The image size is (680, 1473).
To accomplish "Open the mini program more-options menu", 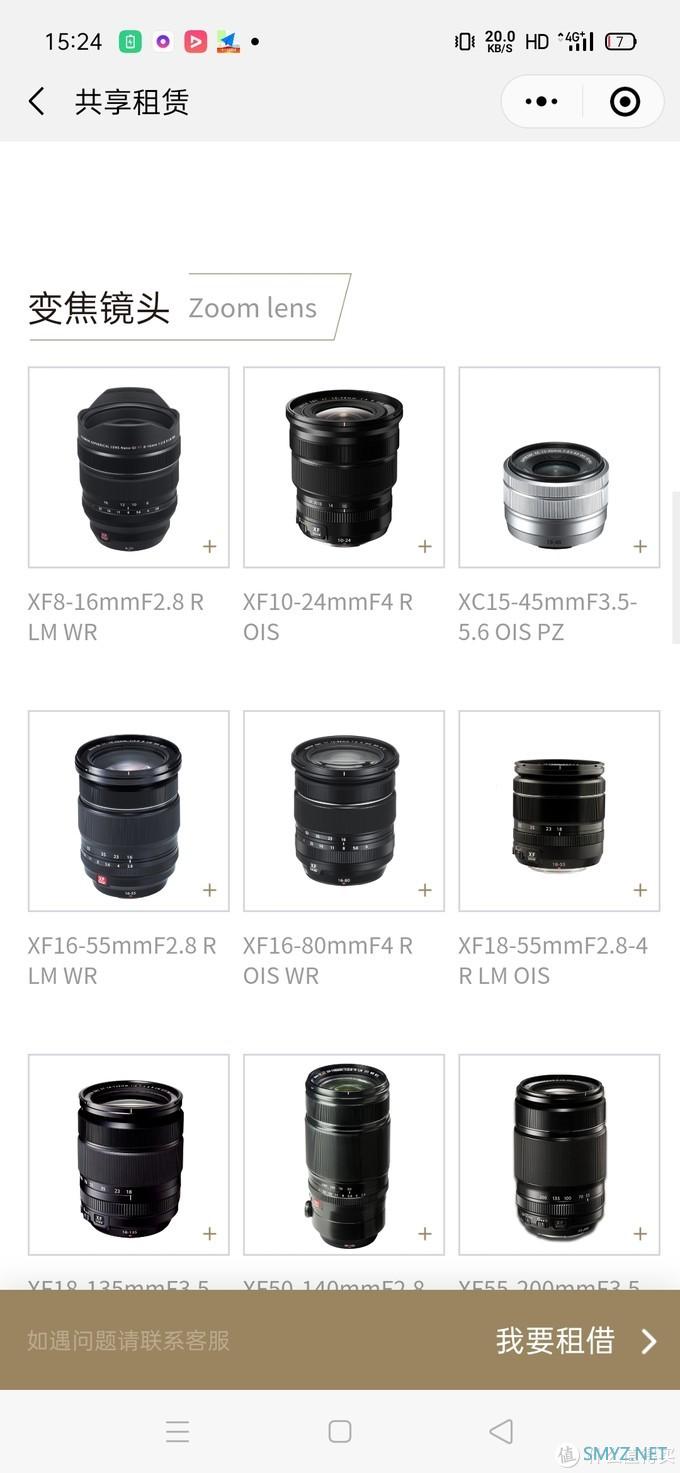I will (x=541, y=101).
